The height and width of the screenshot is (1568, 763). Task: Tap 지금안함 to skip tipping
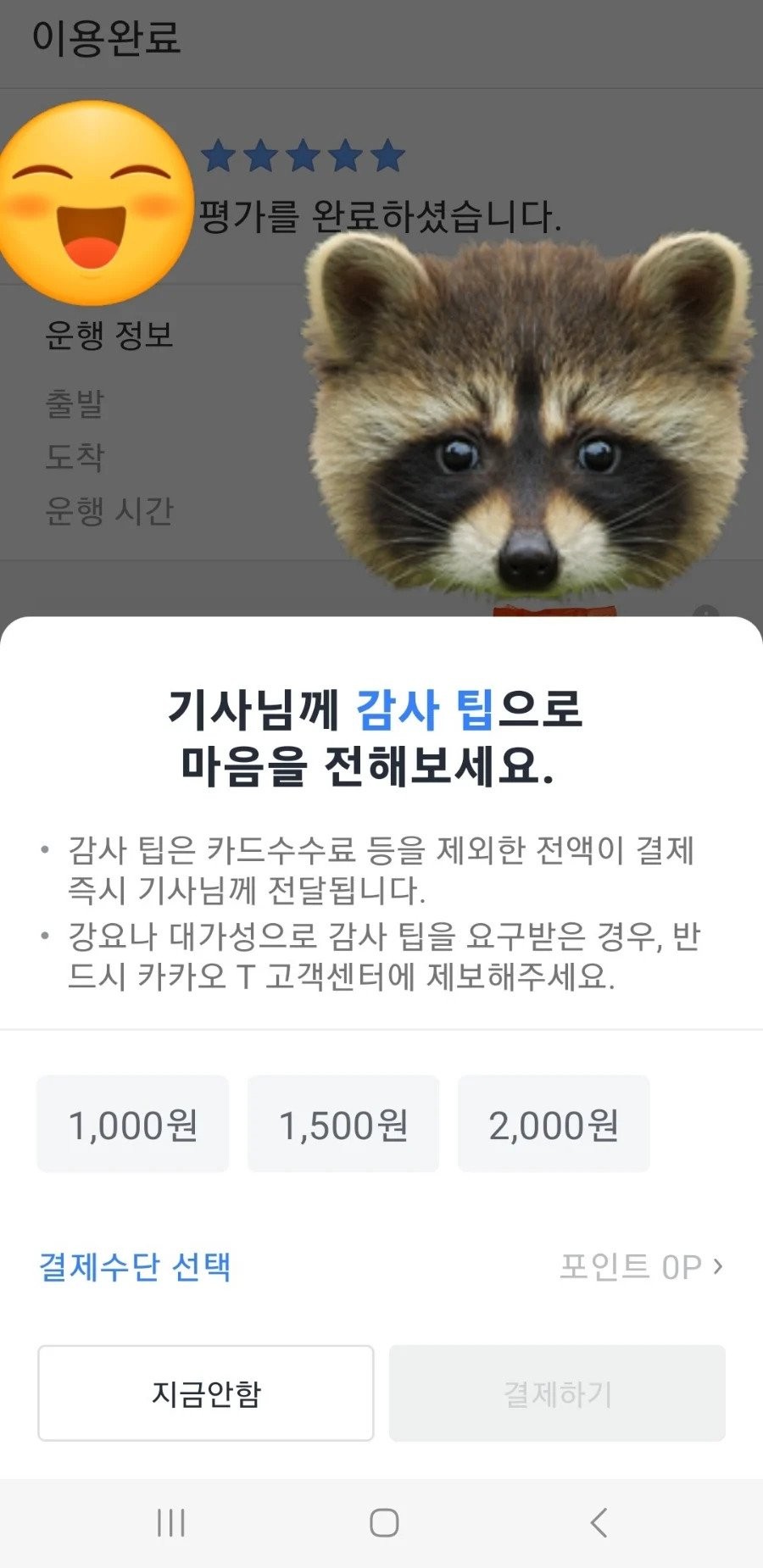(206, 1393)
